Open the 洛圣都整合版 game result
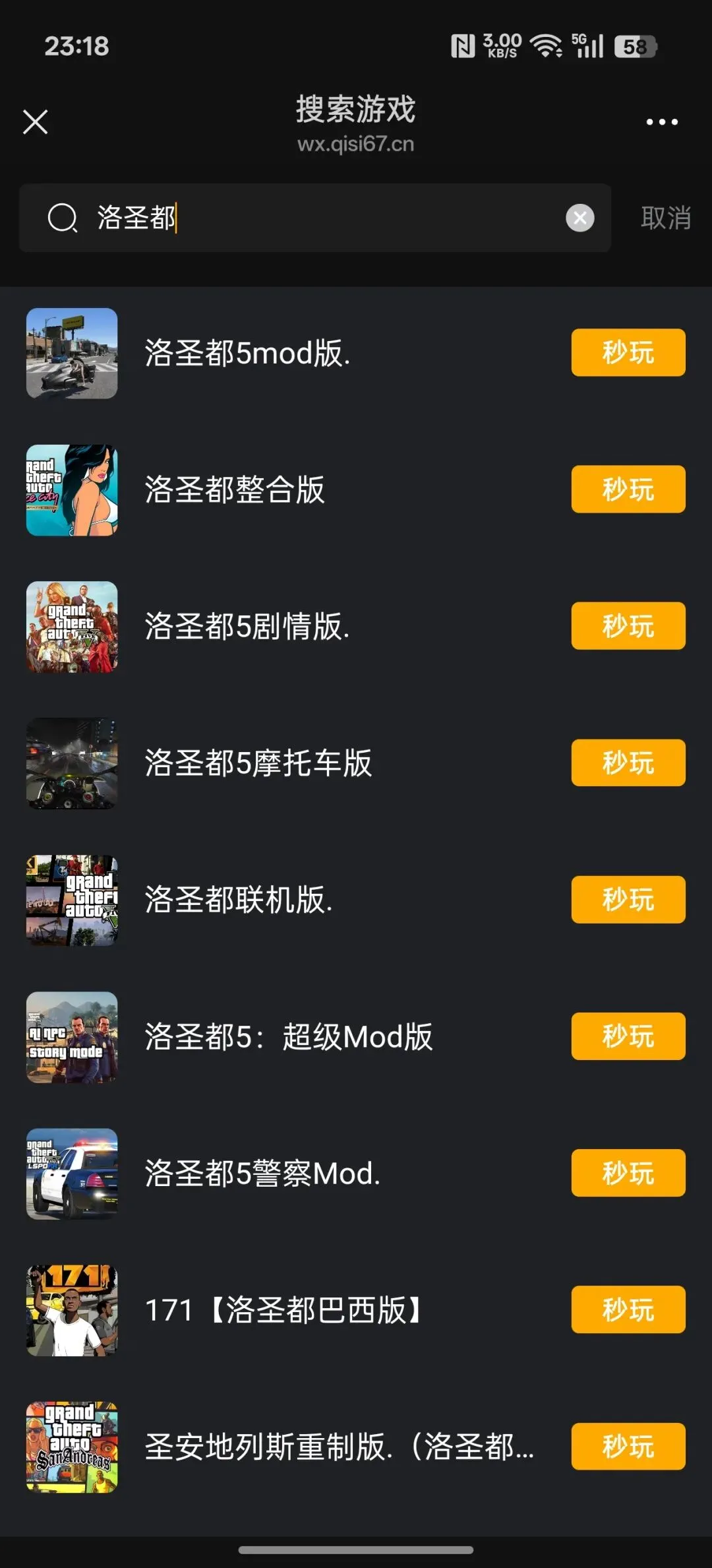712x1568 pixels. click(235, 489)
